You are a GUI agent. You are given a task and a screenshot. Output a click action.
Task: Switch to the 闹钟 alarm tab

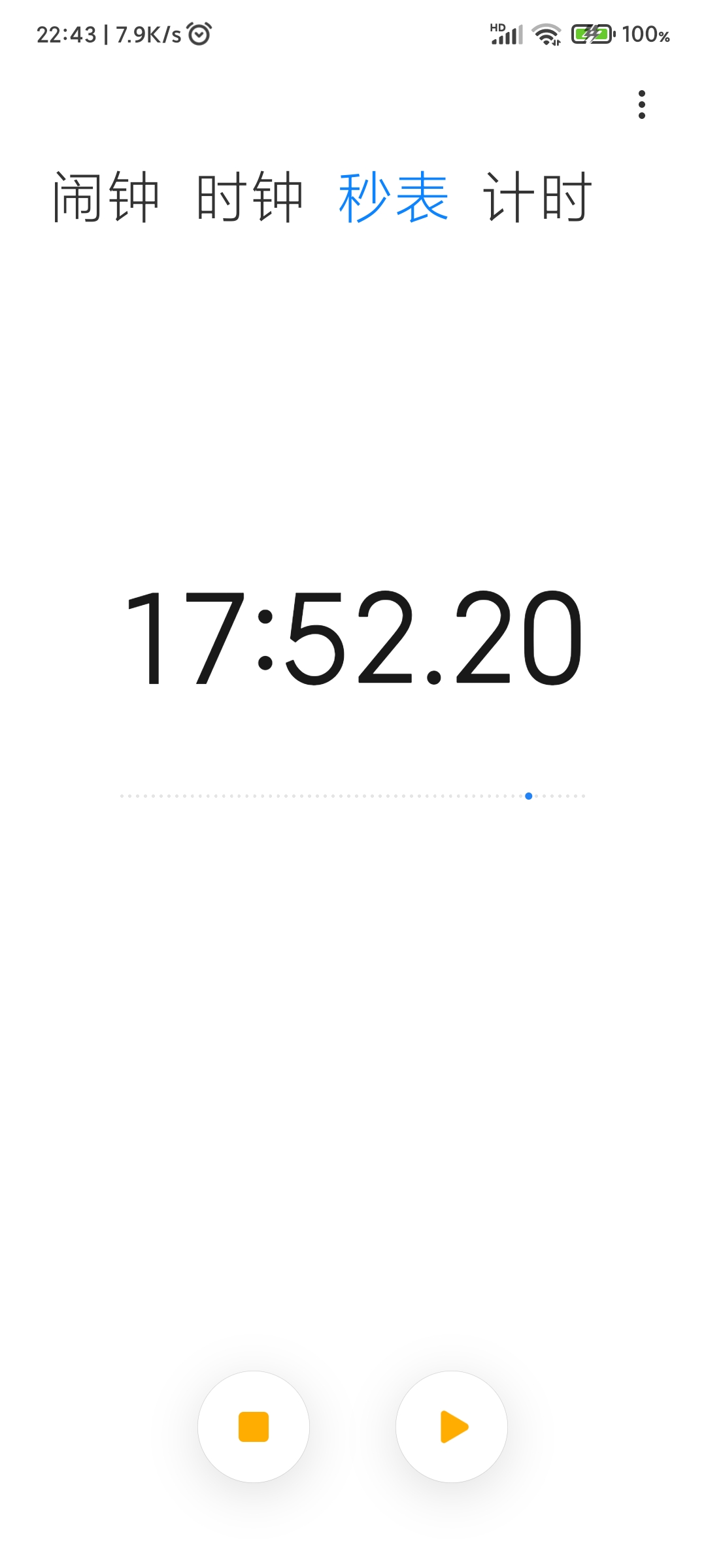tap(106, 197)
